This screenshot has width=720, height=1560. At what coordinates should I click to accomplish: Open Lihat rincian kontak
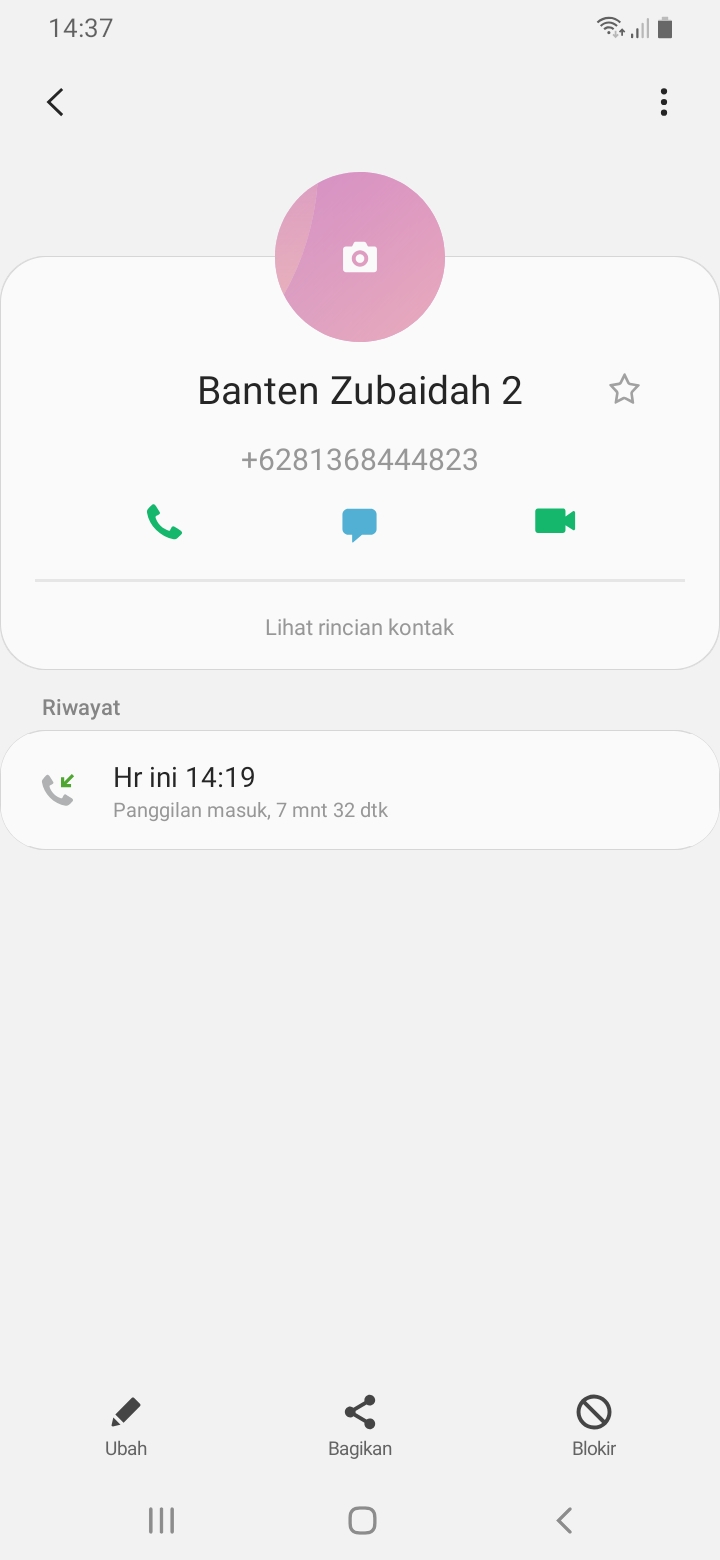pyautogui.click(x=360, y=628)
